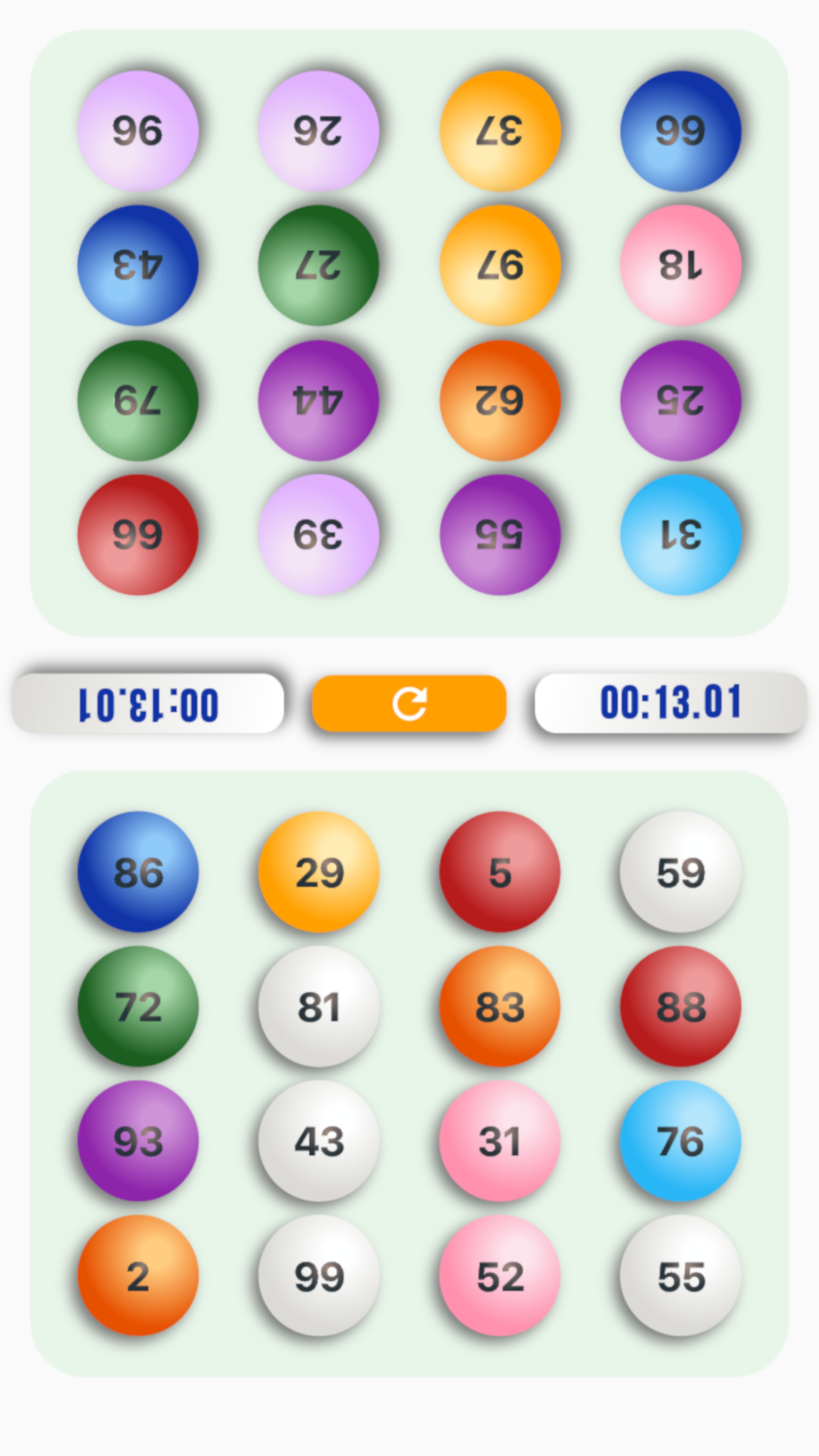Tap the upside-down yellow ball numbered 37
This screenshot has height=1456, width=819.
pyautogui.click(x=500, y=131)
